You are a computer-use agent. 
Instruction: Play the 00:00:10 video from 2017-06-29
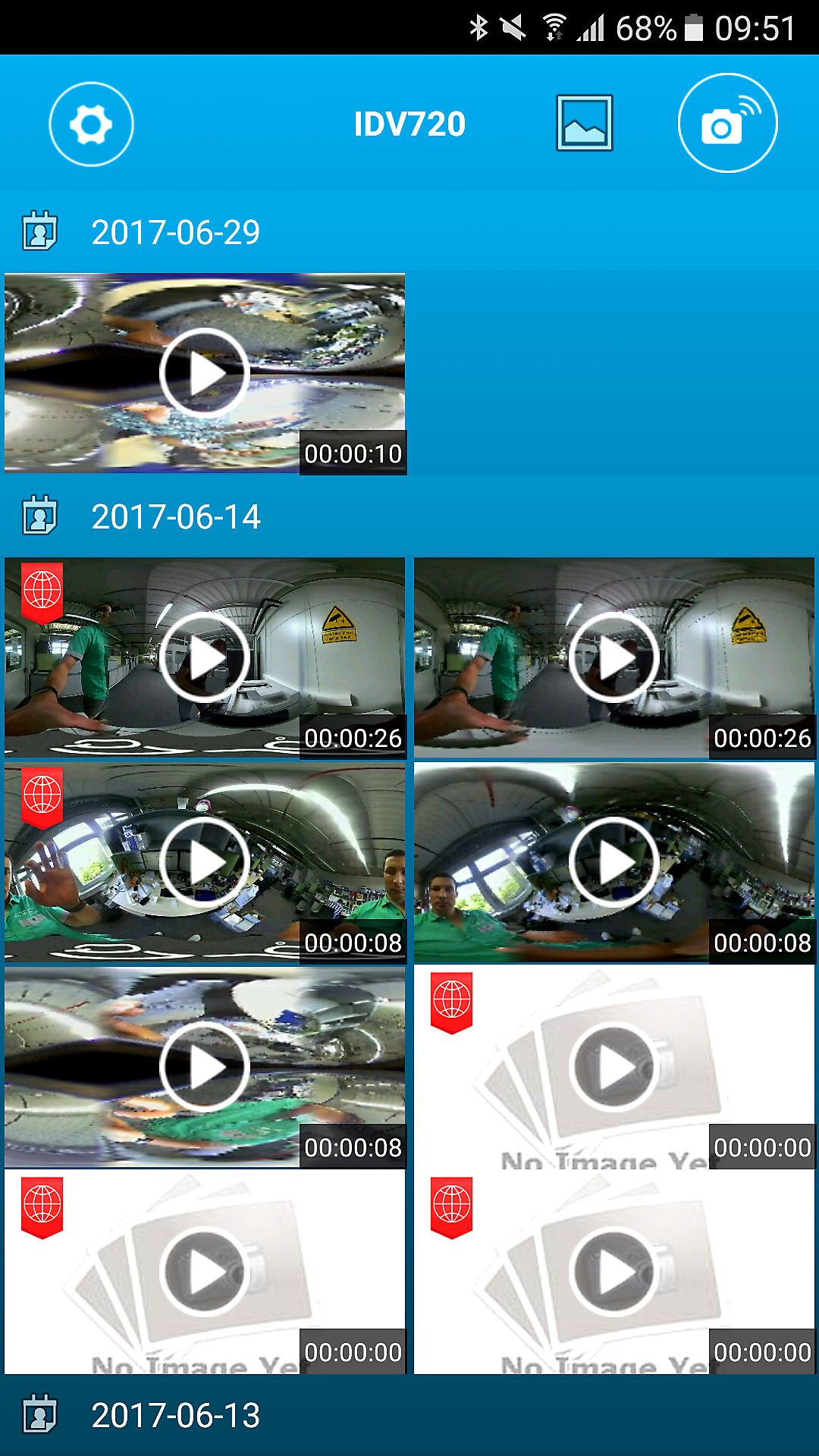[x=205, y=373]
